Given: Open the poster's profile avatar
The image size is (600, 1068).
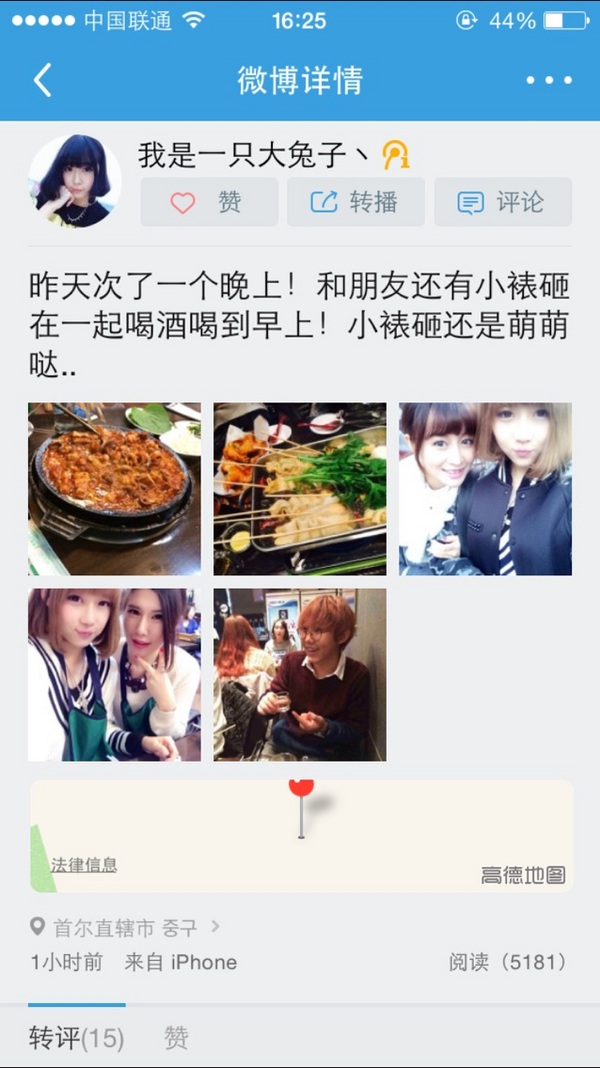Looking at the screenshot, I should [74, 181].
